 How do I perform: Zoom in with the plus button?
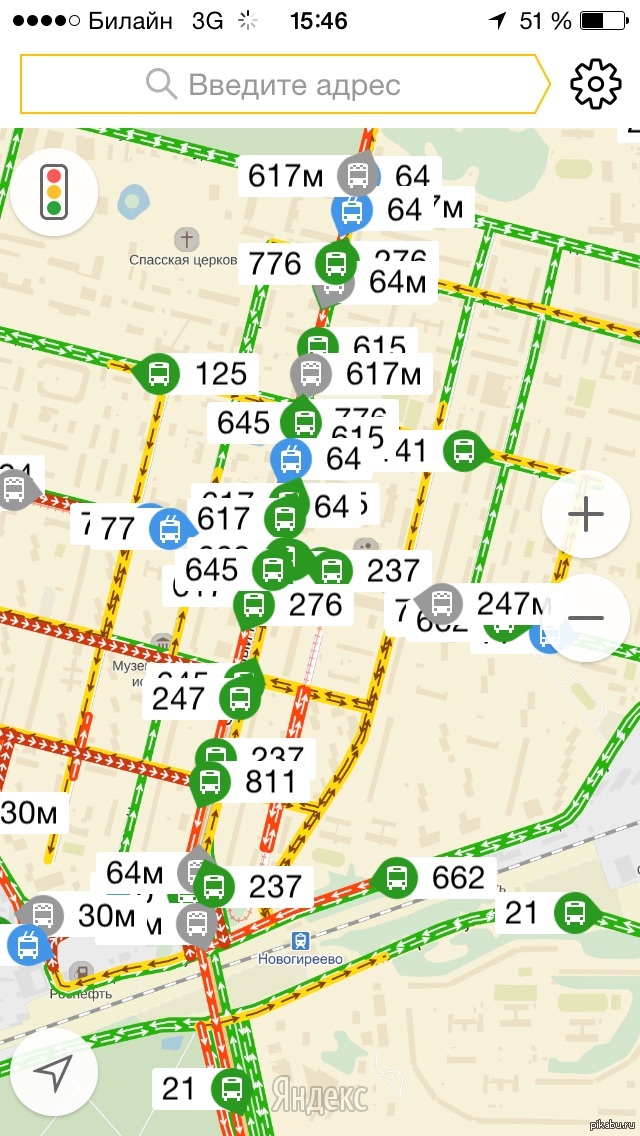click(585, 515)
